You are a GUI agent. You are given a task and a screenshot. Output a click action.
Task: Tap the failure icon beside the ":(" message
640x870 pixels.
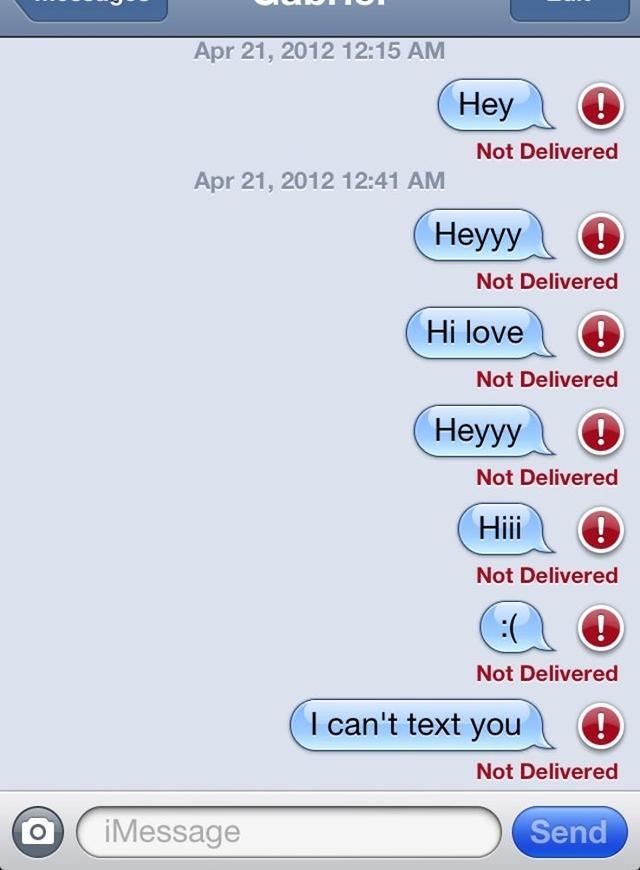(600, 629)
